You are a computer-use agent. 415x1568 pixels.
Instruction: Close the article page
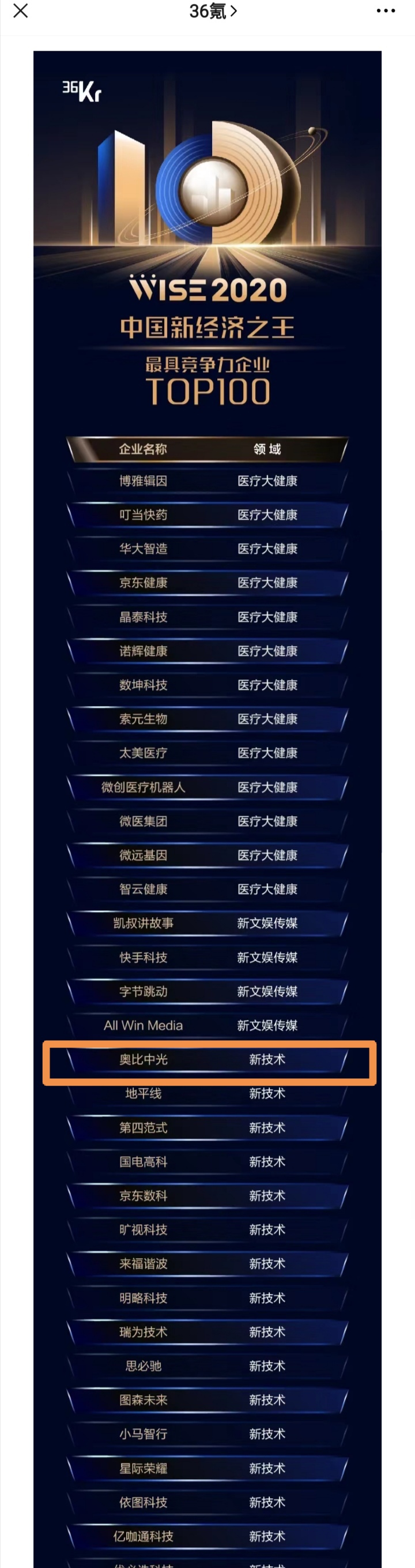[21, 11]
